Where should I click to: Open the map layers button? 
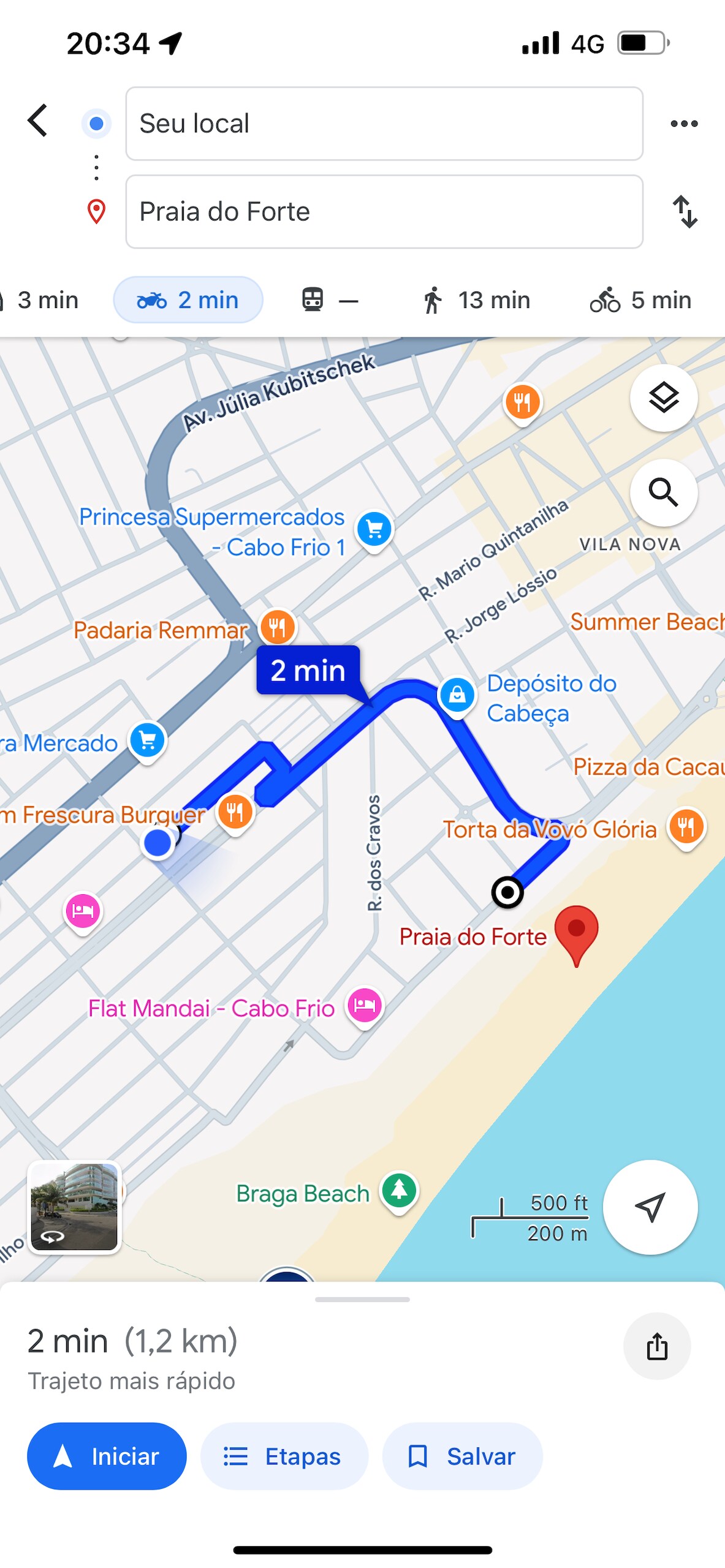[663, 399]
